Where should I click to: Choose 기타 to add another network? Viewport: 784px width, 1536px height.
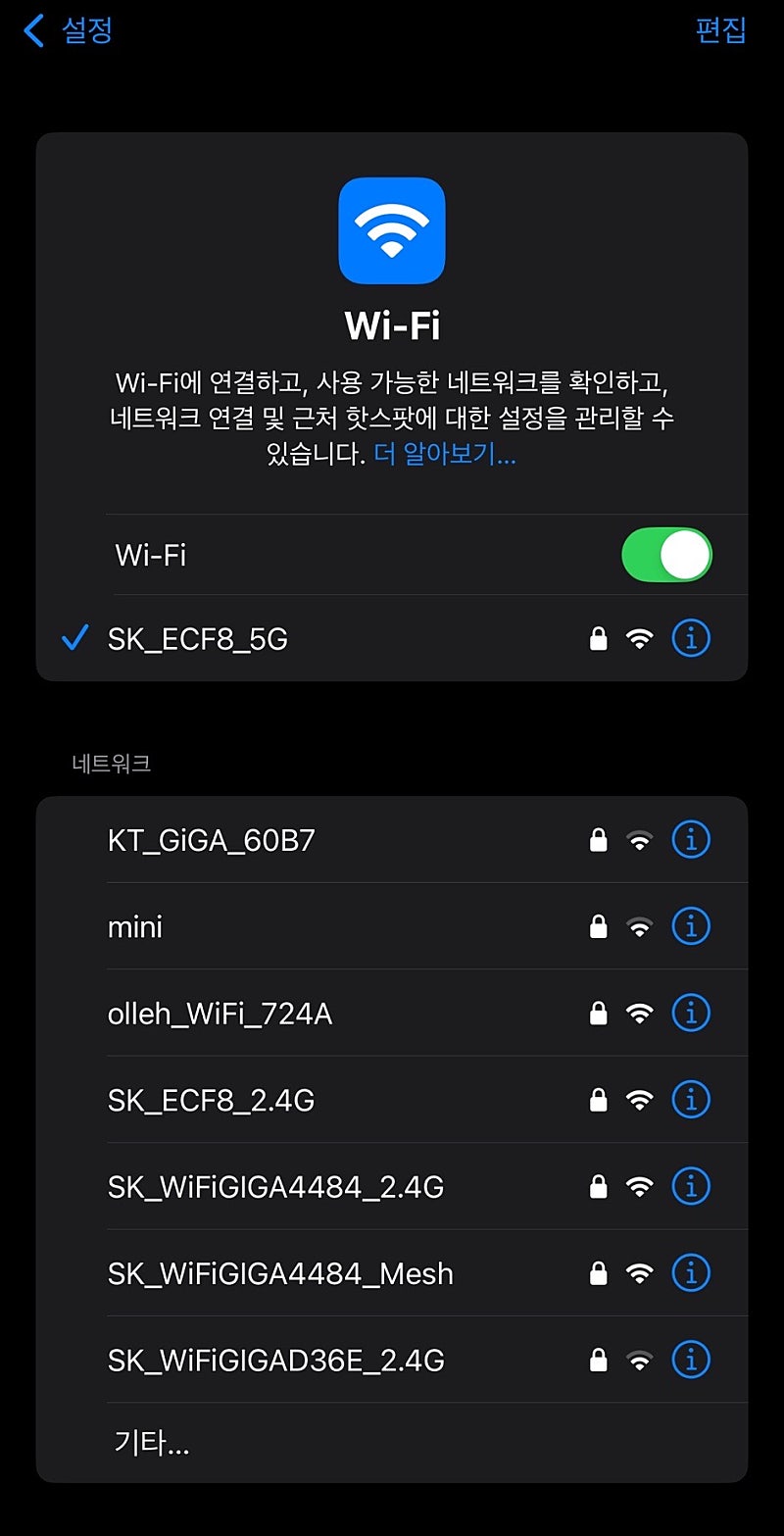(x=152, y=1443)
